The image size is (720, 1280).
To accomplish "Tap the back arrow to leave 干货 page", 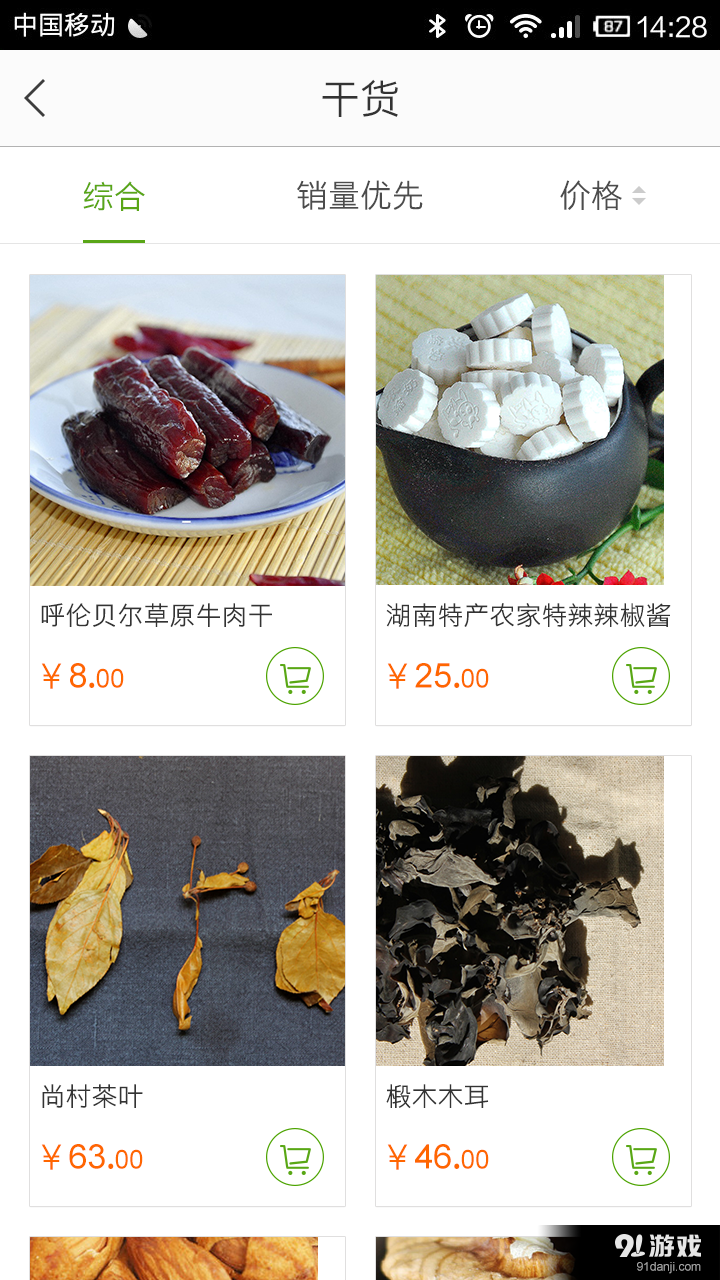I will pyautogui.click(x=35, y=98).
